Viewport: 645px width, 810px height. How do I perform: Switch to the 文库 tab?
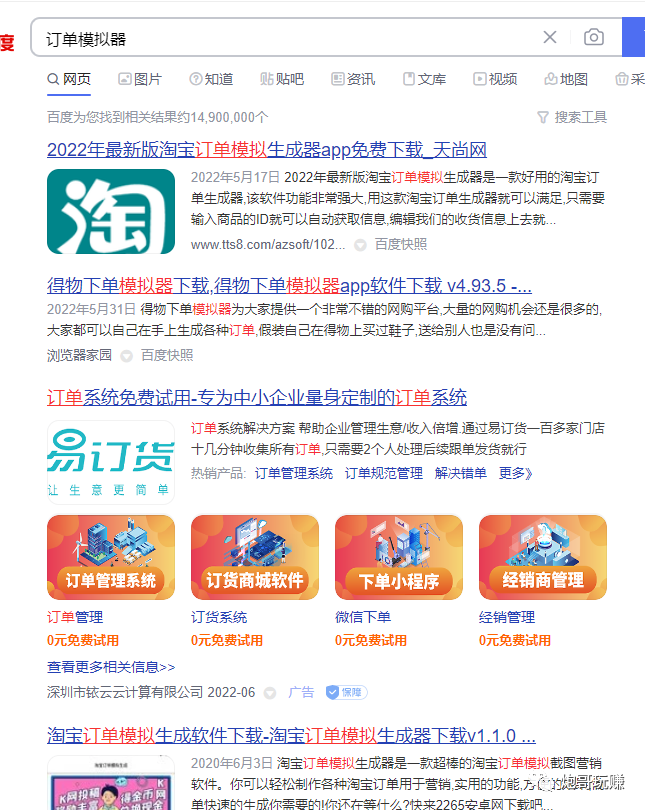coord(424,79)
